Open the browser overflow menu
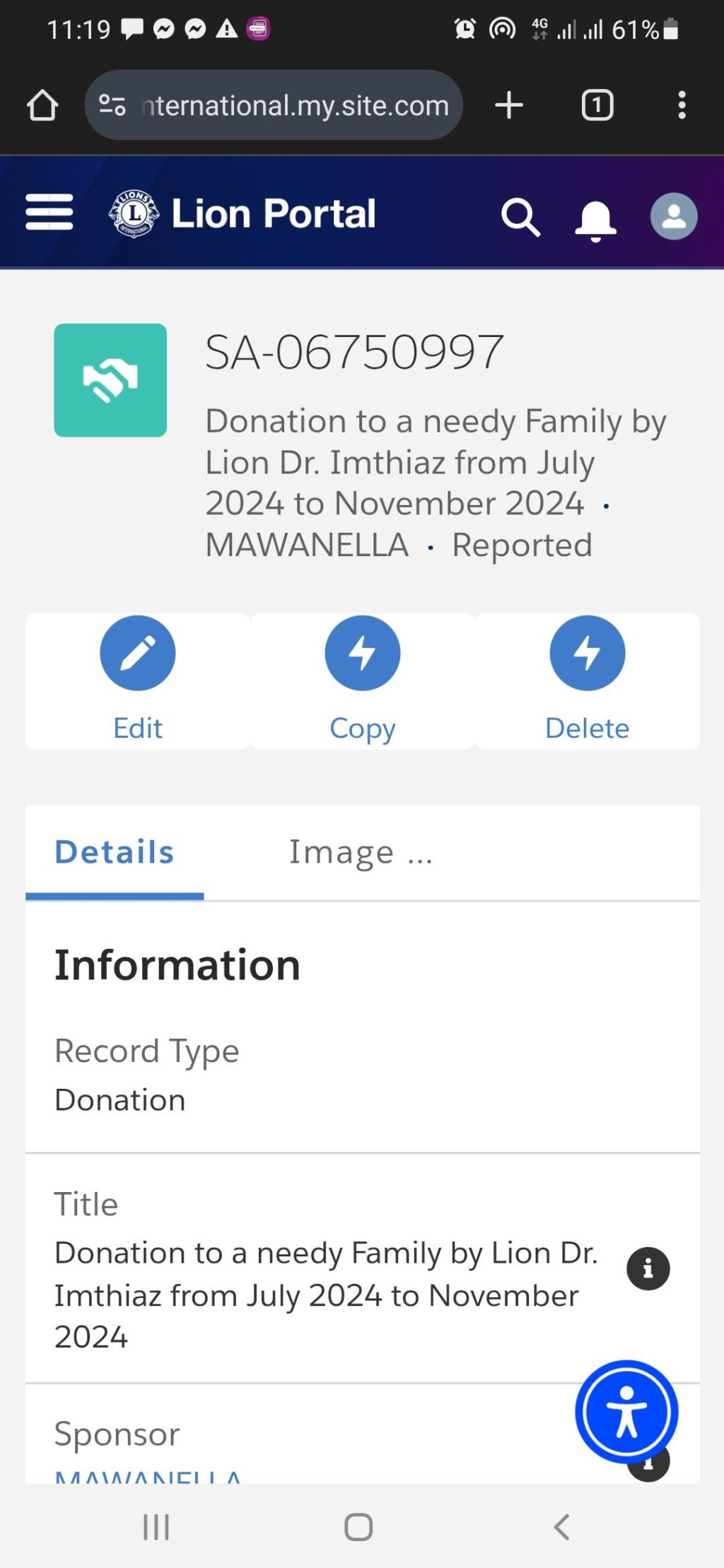 coord(682,105)
